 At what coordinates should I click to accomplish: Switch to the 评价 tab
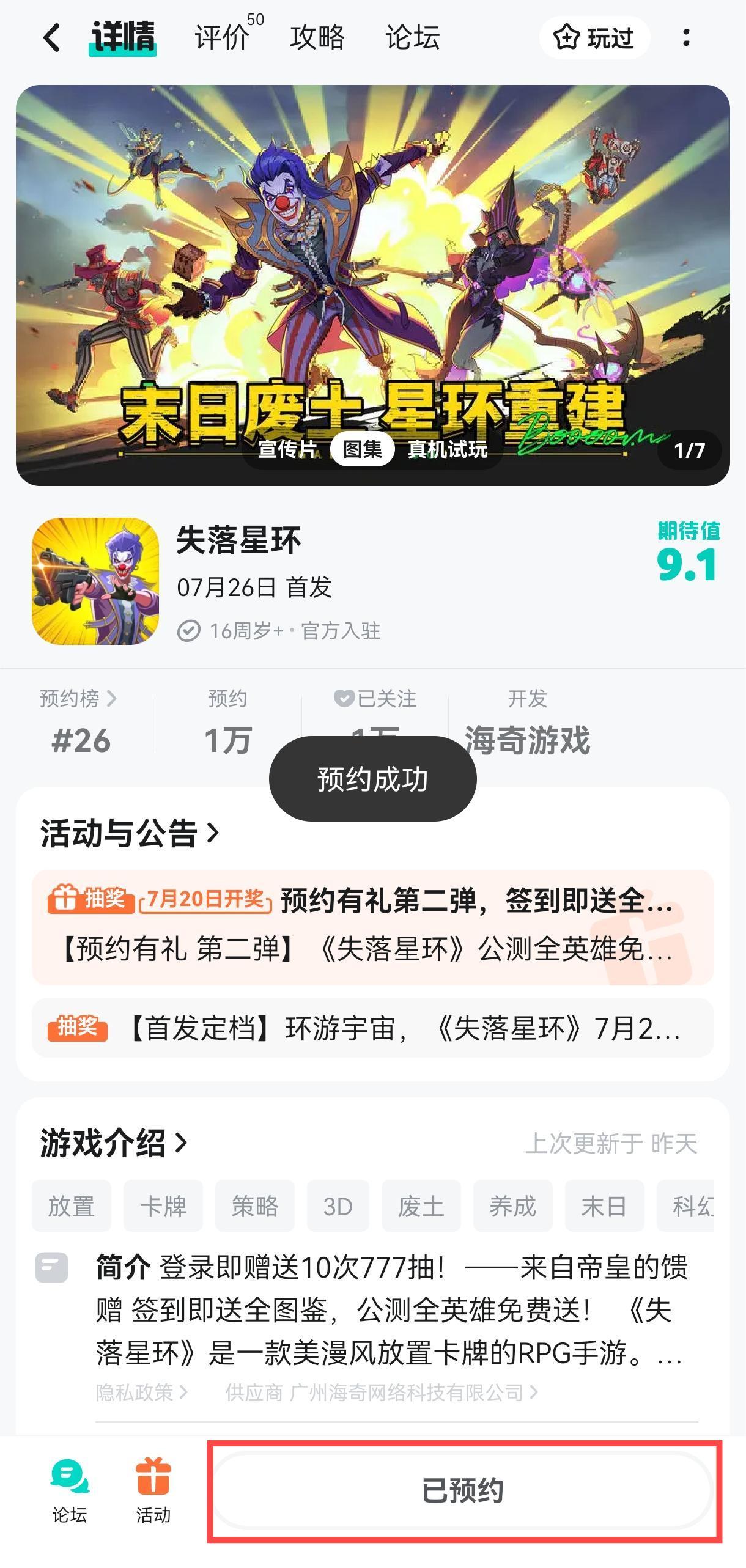pyautogui.click(x=223, y=38)
